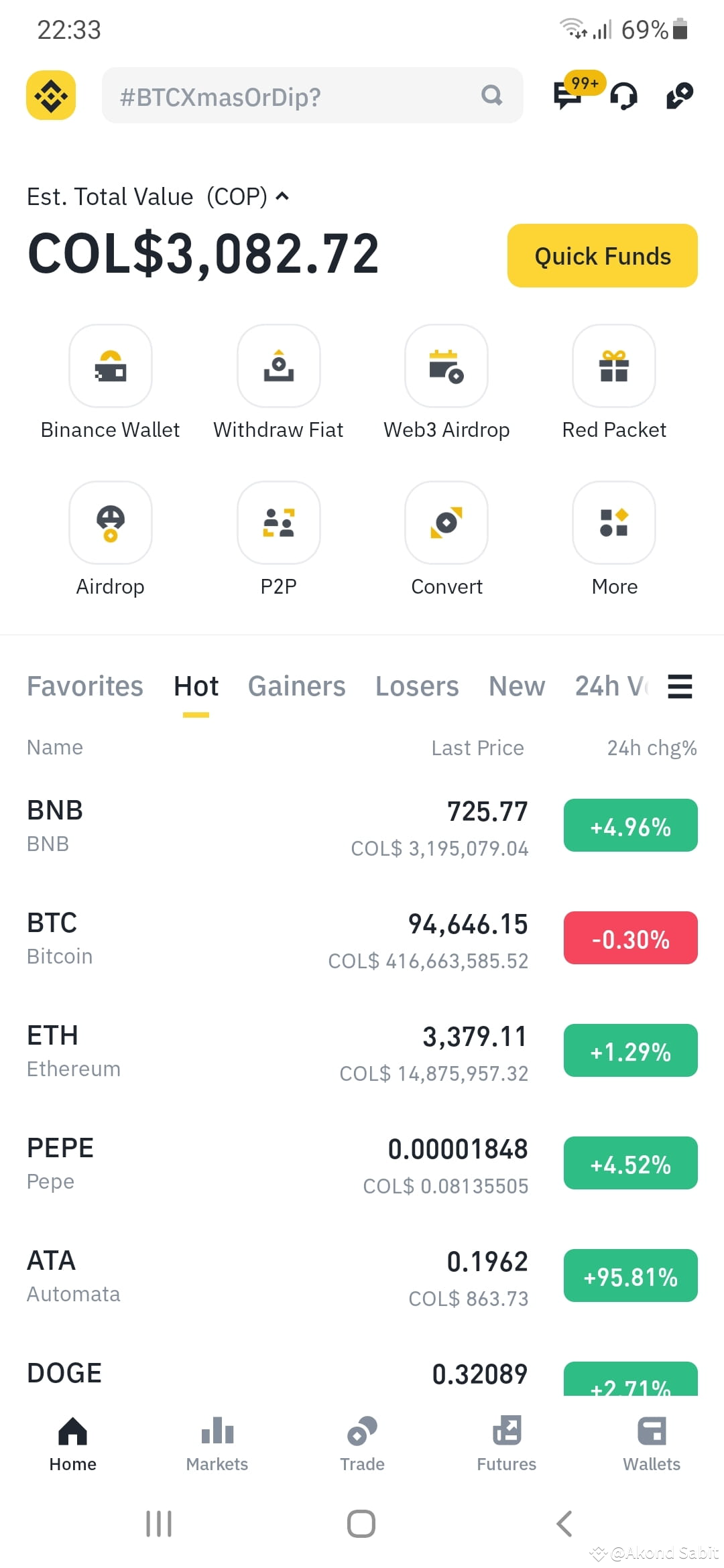This screenshot has height=1568, width=724.
Task: Tap the green +95.81% change badge for ATA
Action: (629, 1276)
